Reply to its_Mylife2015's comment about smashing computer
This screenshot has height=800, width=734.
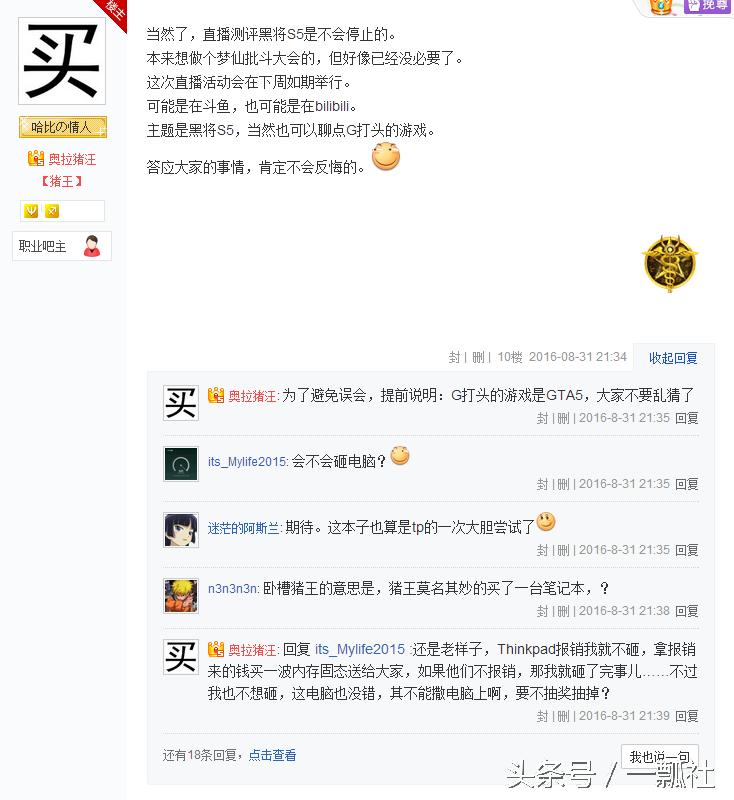tap(686, 484)
